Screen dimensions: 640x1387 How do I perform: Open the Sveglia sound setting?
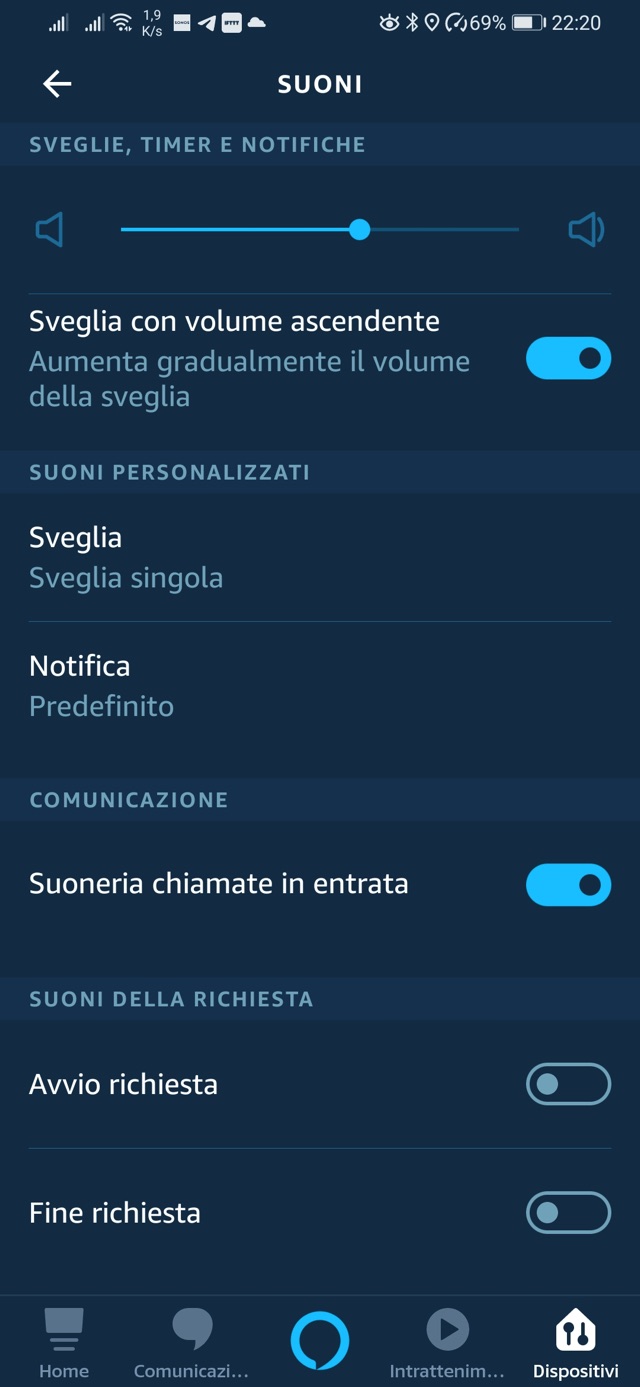pos(320,557)
